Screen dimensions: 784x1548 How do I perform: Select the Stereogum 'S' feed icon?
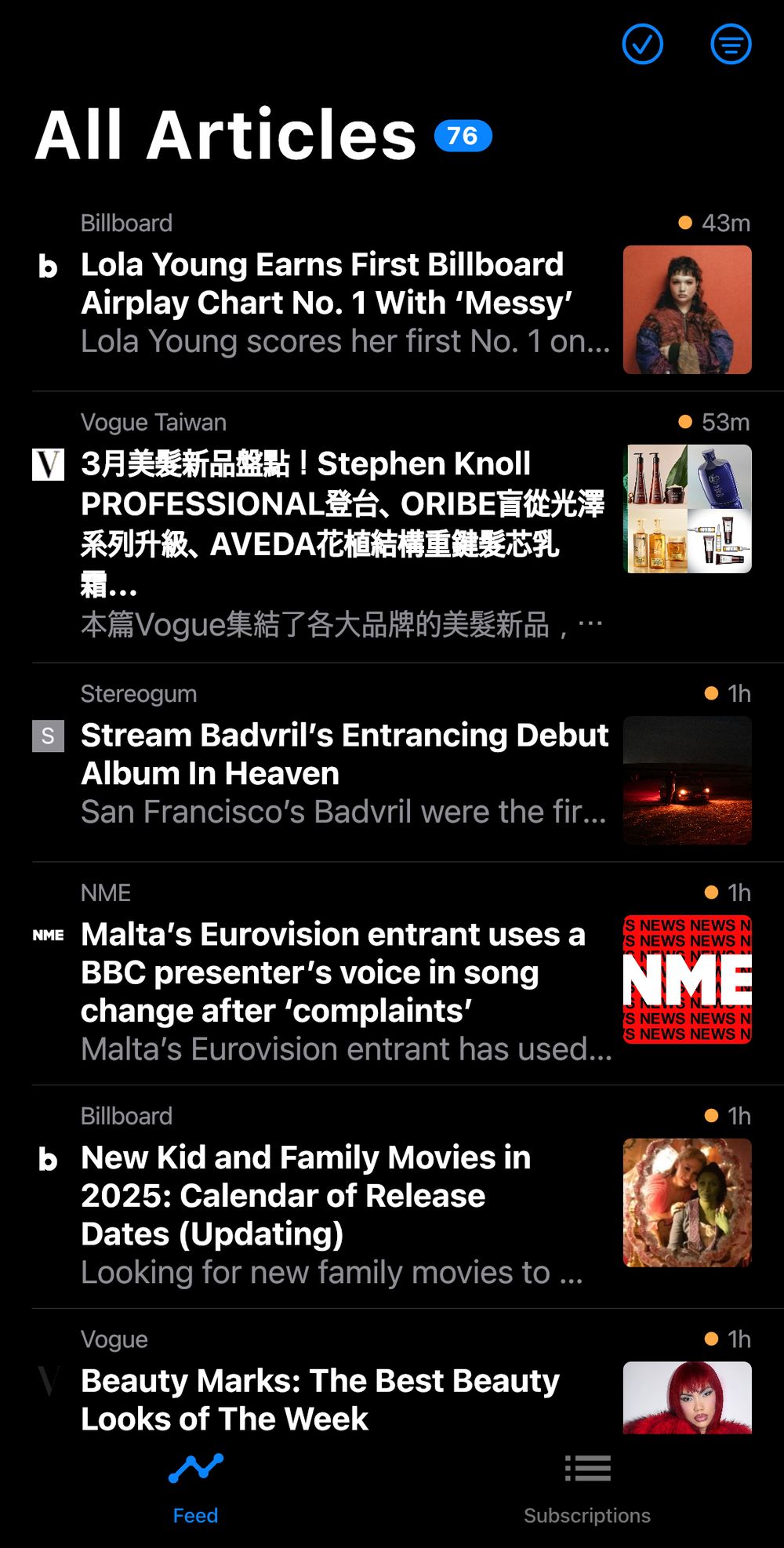(x=48, y=737)
